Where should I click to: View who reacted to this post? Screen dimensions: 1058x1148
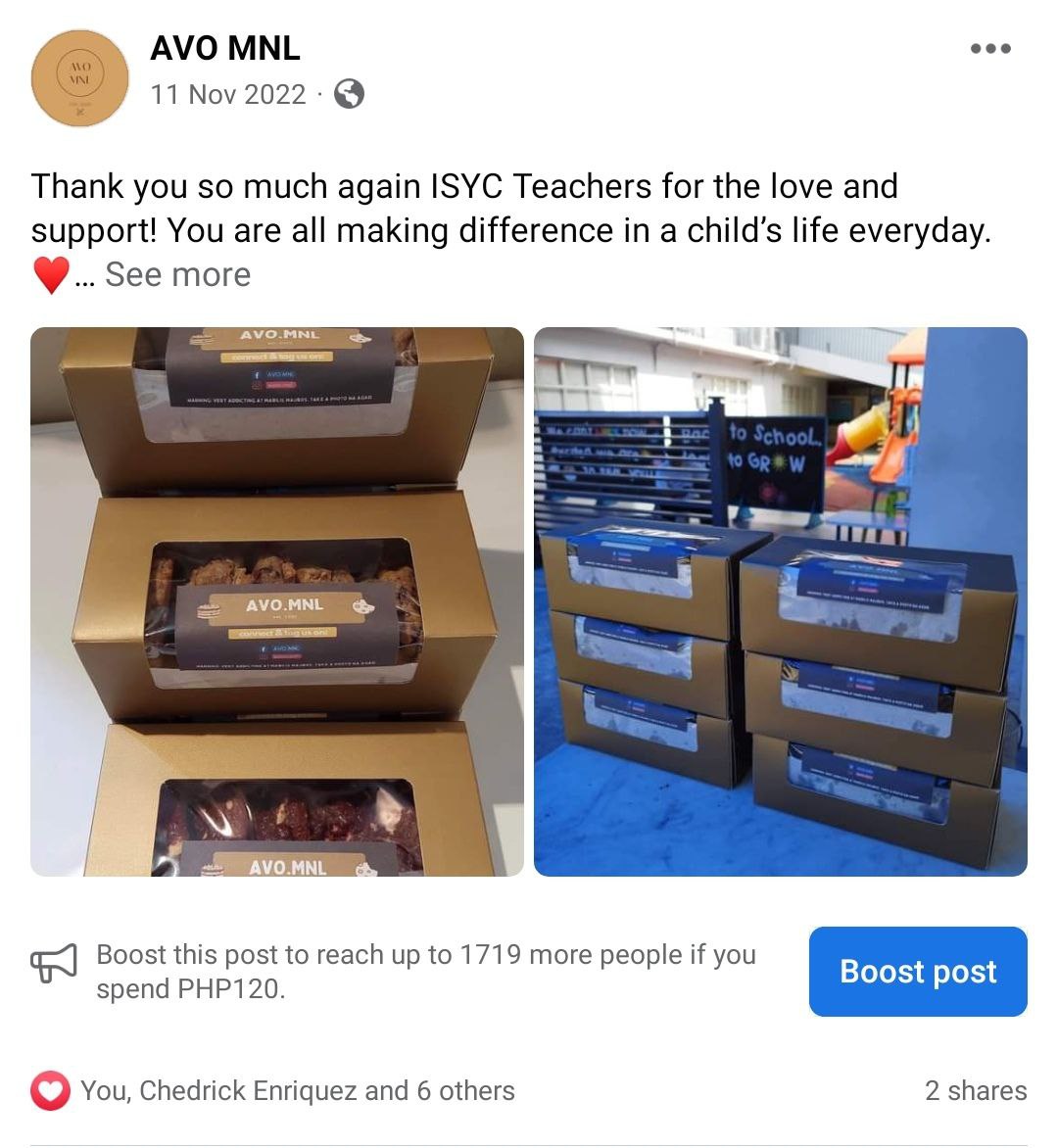pos(296,1091)
